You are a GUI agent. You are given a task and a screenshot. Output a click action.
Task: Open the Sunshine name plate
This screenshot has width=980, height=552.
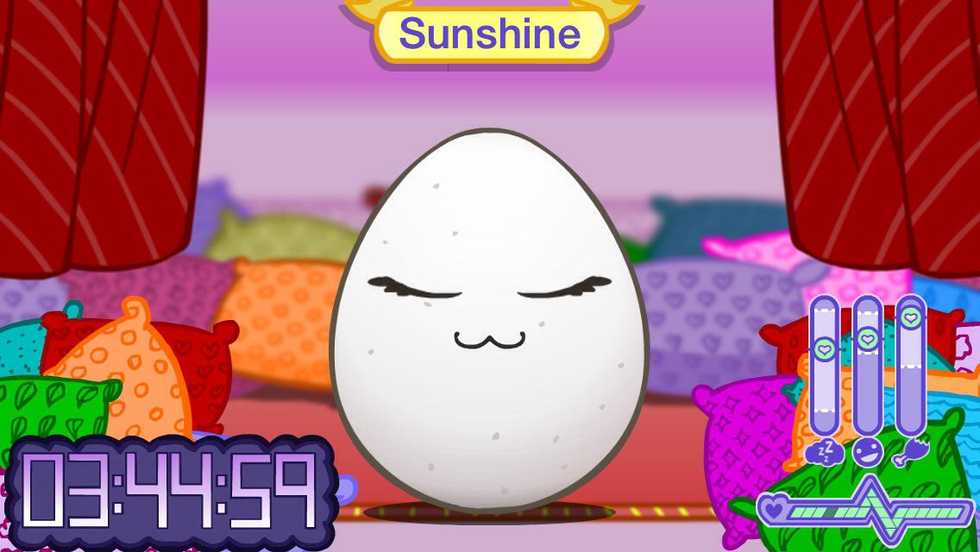point(490,35)
